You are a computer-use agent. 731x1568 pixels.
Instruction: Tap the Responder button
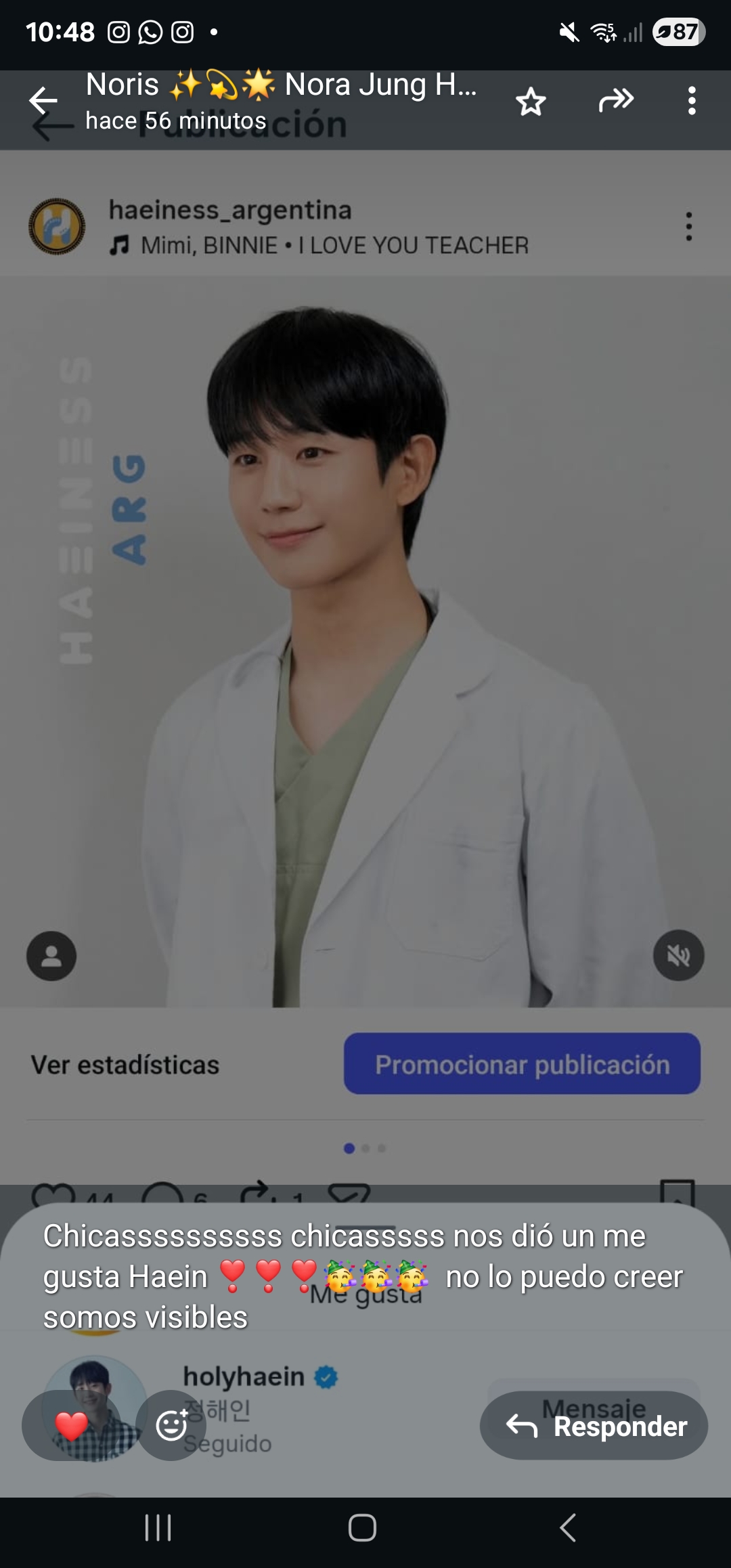tap(594, 1425)
